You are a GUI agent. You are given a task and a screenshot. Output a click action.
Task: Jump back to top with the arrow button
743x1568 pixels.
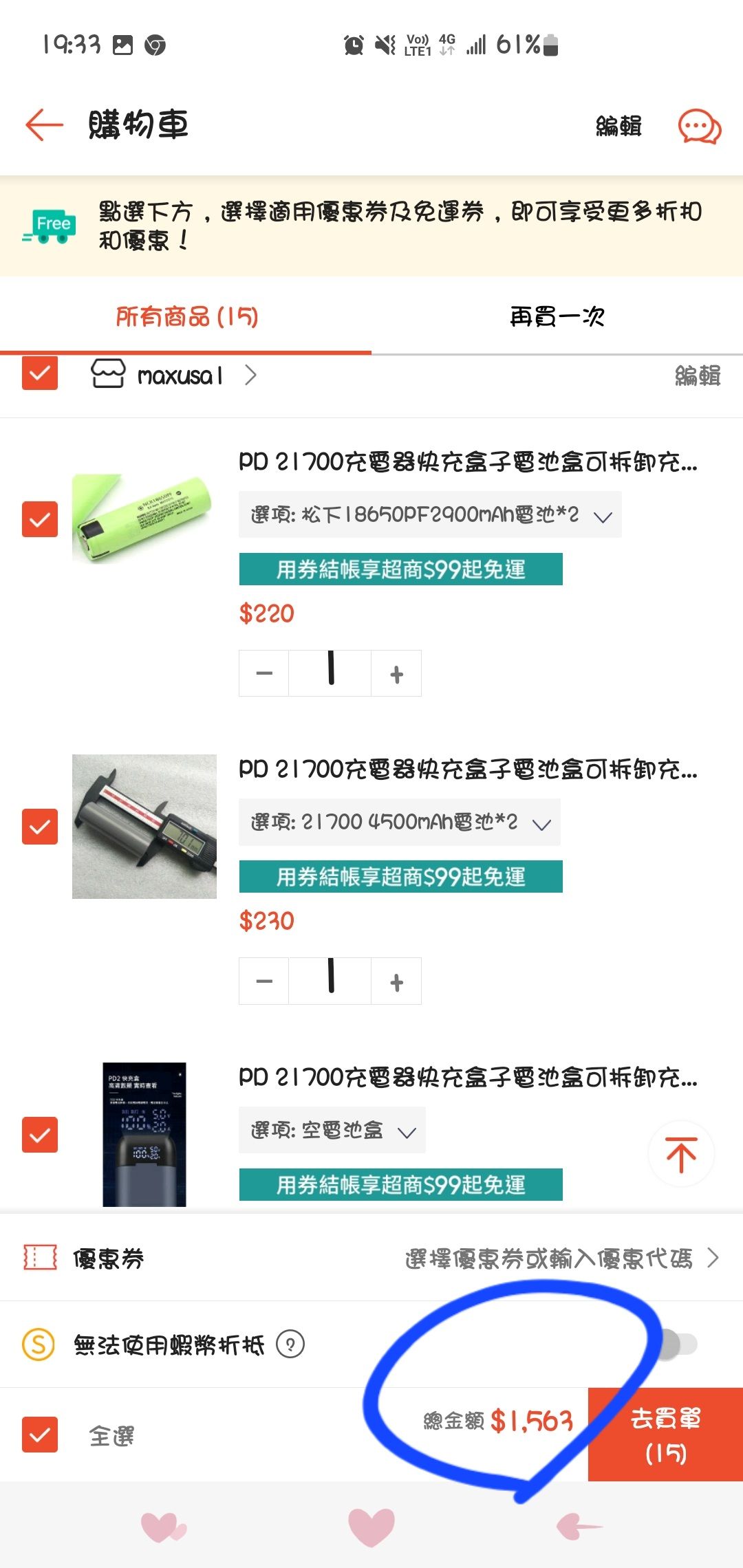[681, 1154]
